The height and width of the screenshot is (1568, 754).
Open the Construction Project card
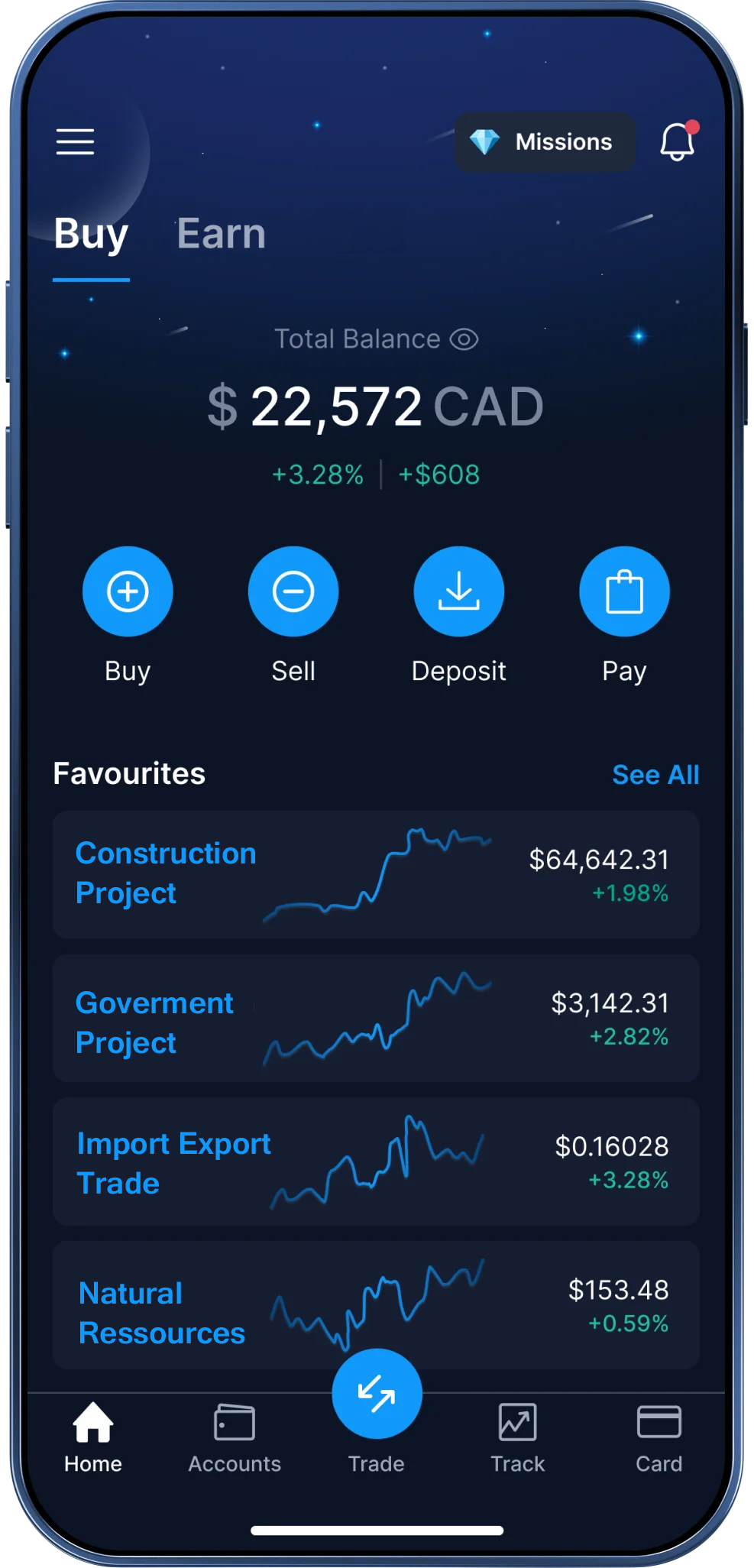pos(376,874)
